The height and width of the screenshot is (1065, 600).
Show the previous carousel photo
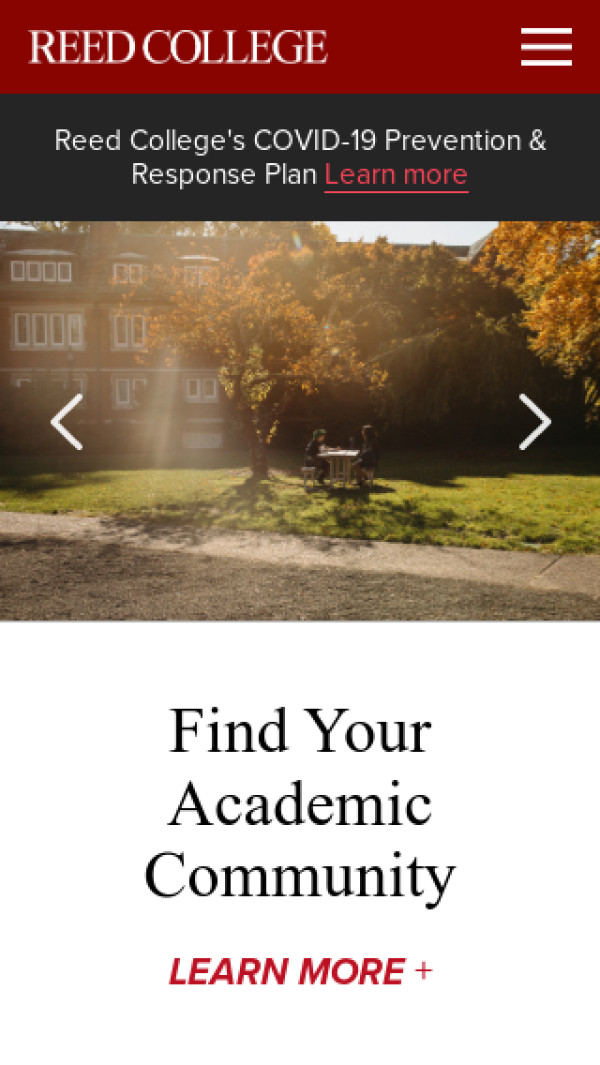66,421
